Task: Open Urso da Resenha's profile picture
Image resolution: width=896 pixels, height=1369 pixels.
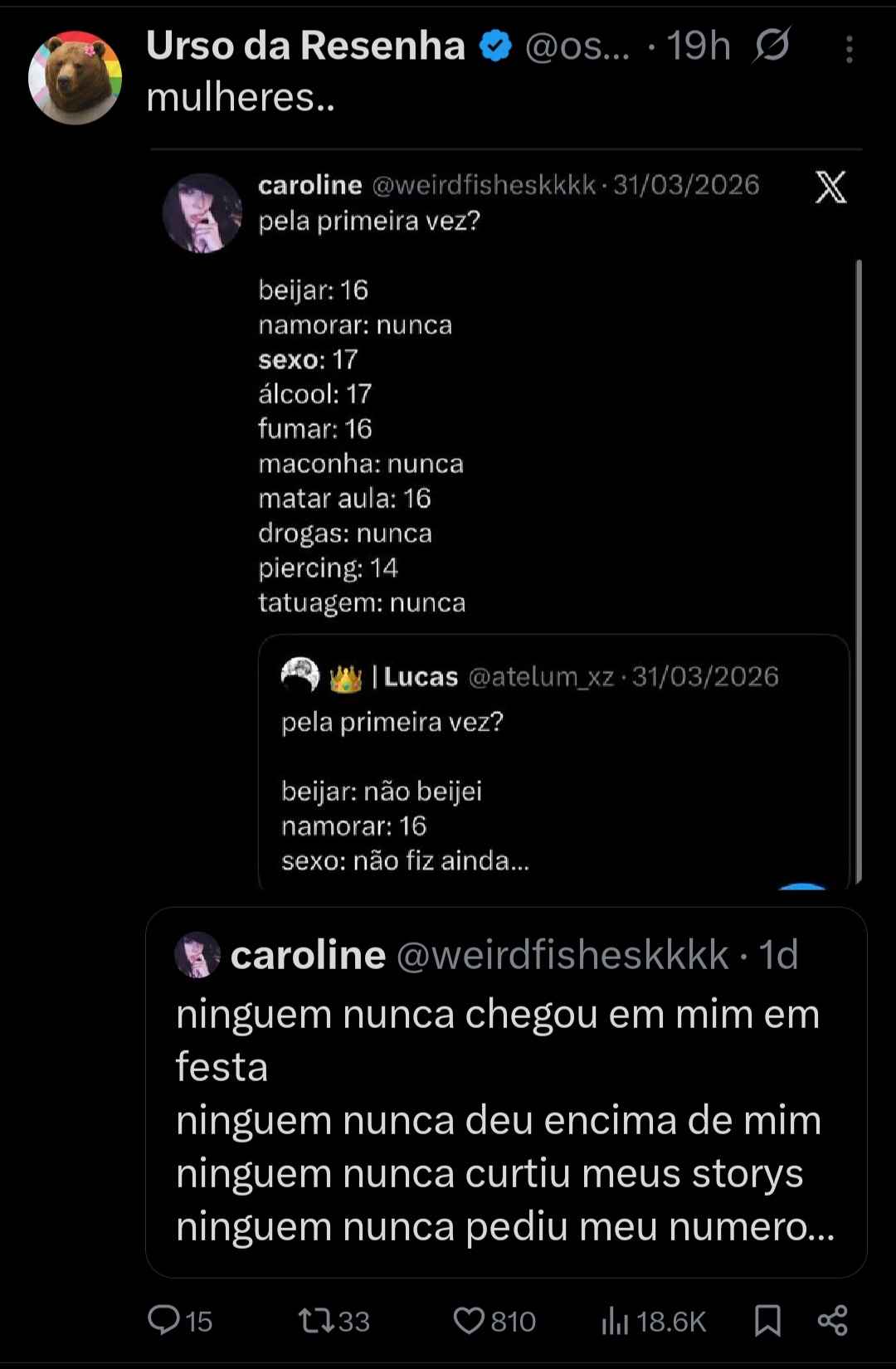Action: pos(75,78)
